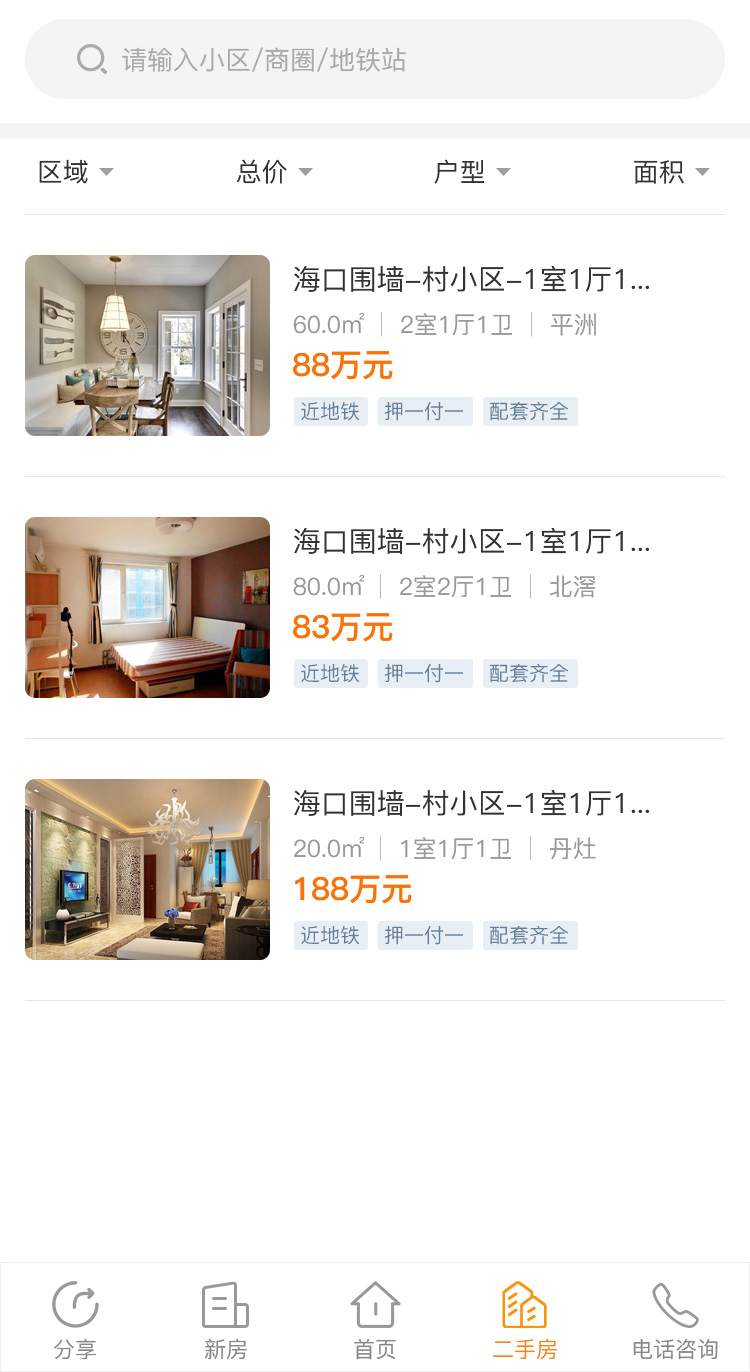Open 电话咨询 phone consultation
The height and width of the screenshot is (1372, 750).
tap(675, 1320)
